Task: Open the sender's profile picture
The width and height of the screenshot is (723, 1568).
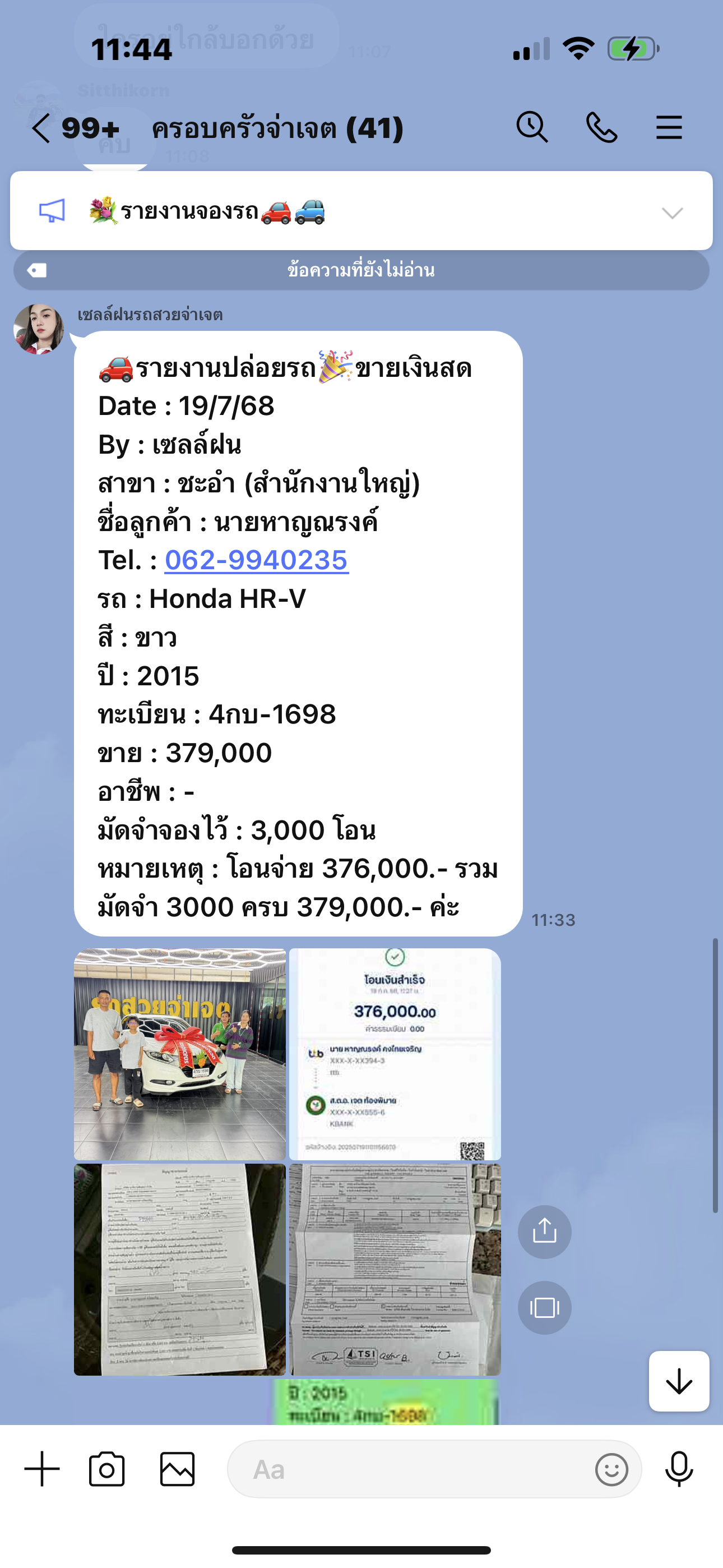Action: tap(39, 329)
